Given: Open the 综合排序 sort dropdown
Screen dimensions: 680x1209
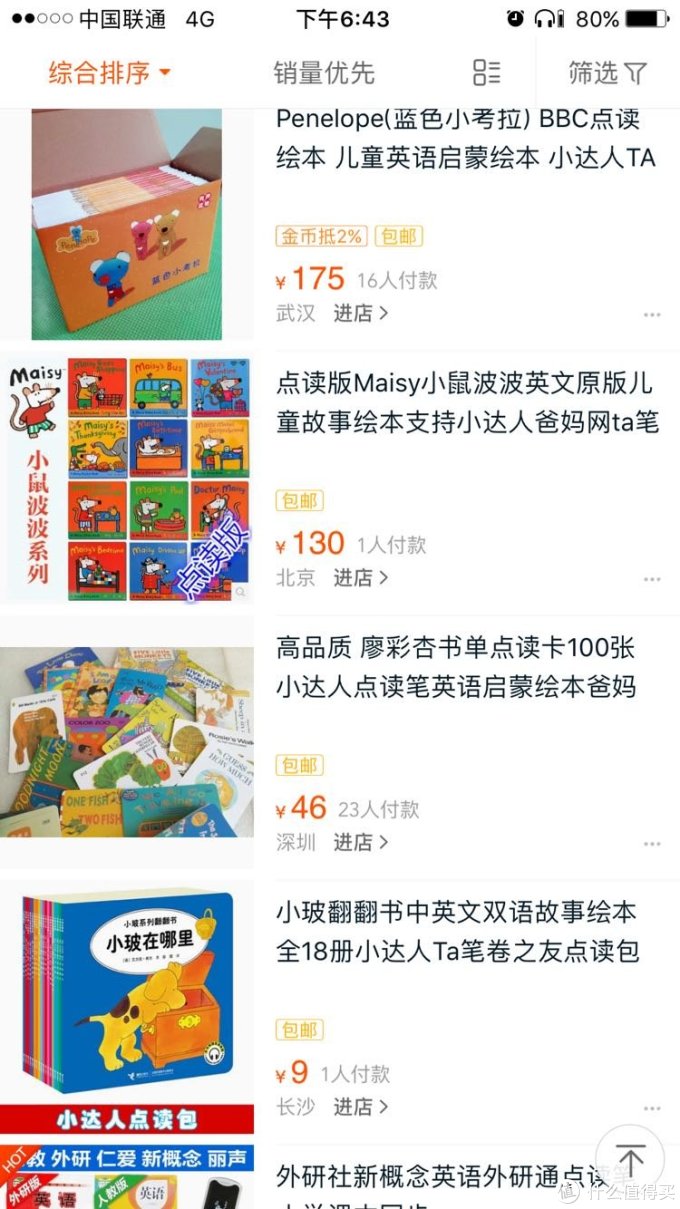Looking at the screenshot, I should [110, 73].
